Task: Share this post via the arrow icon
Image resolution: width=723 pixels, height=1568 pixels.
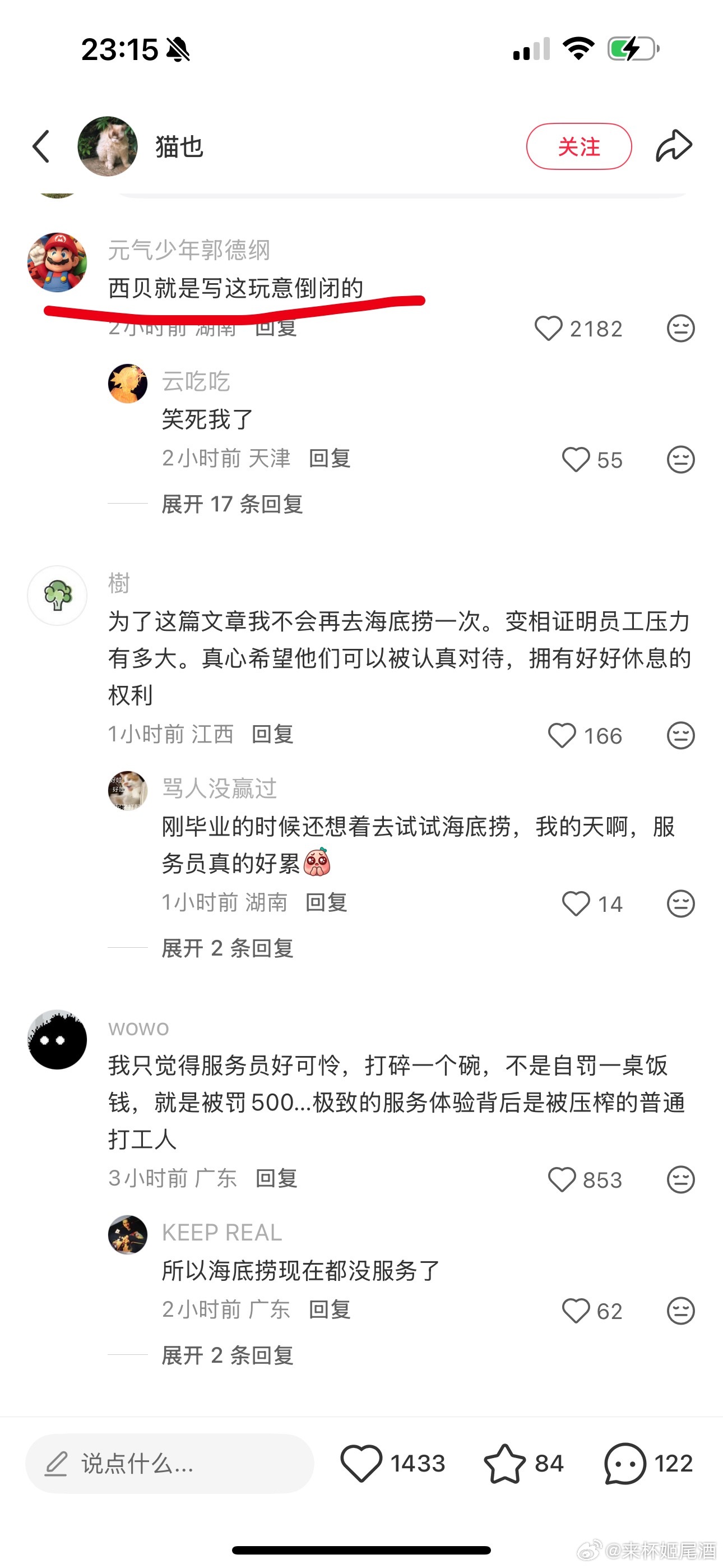Action: (674, 147)
